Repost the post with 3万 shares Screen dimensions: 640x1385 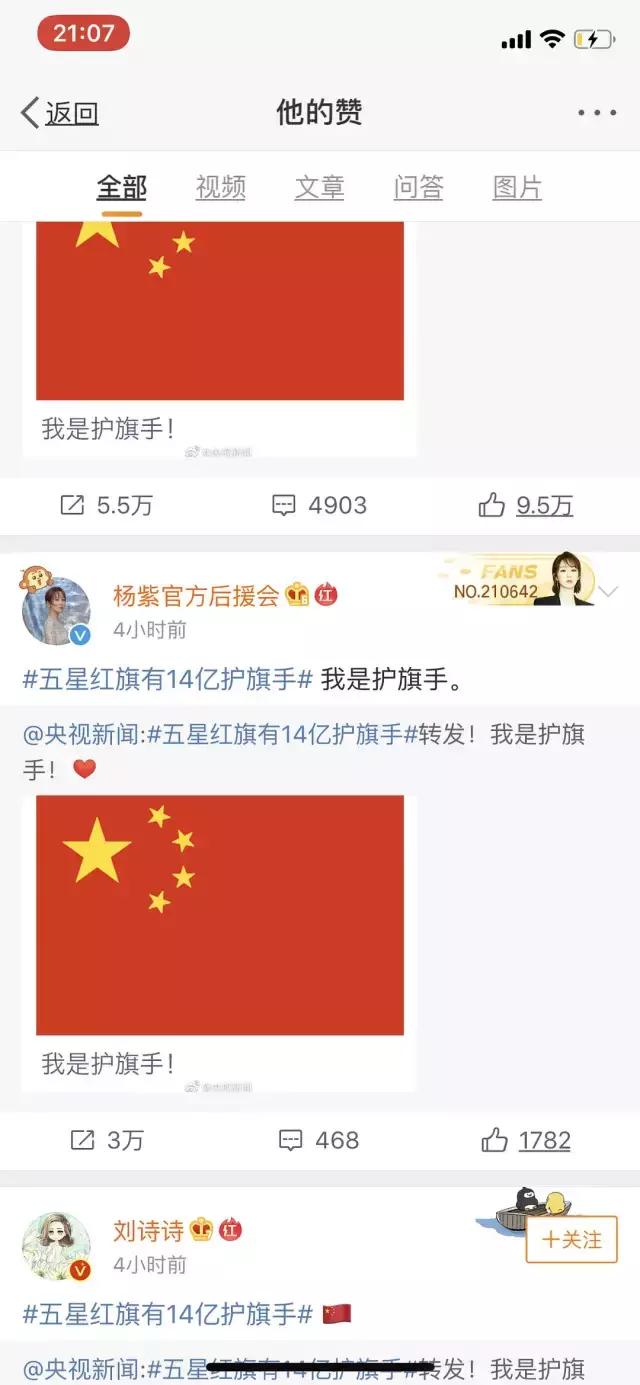106,1140
